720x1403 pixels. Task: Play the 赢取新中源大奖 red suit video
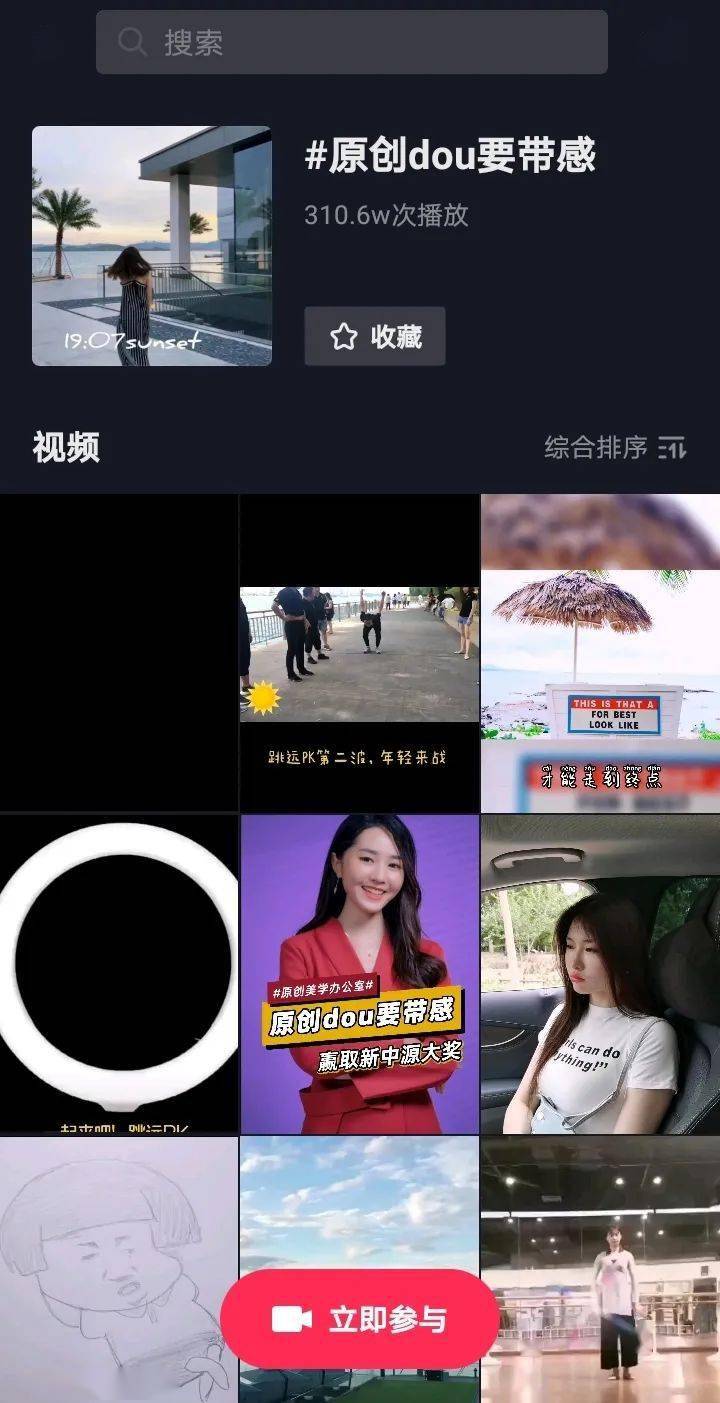pos(359,973)
